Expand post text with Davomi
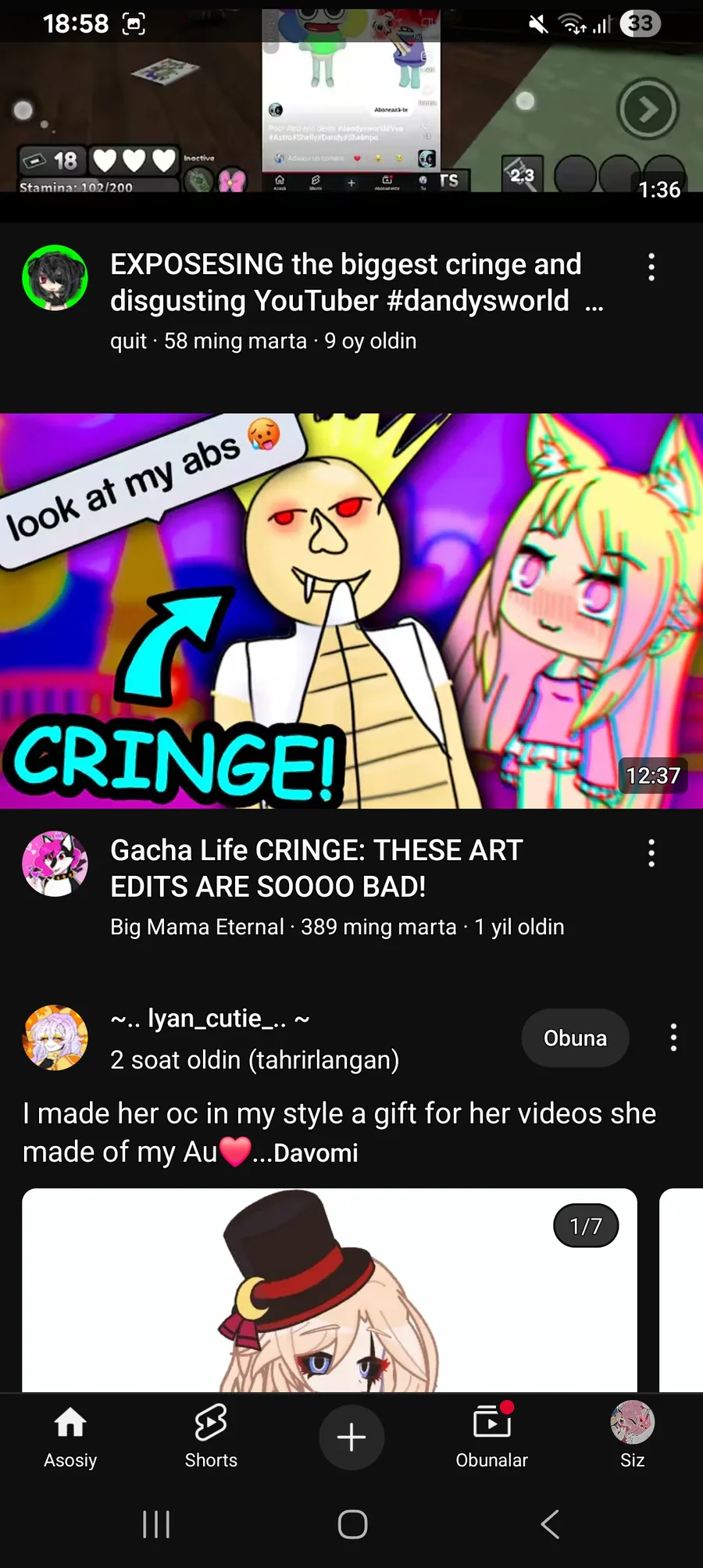703x1568 pixels. click(316, 1153)
